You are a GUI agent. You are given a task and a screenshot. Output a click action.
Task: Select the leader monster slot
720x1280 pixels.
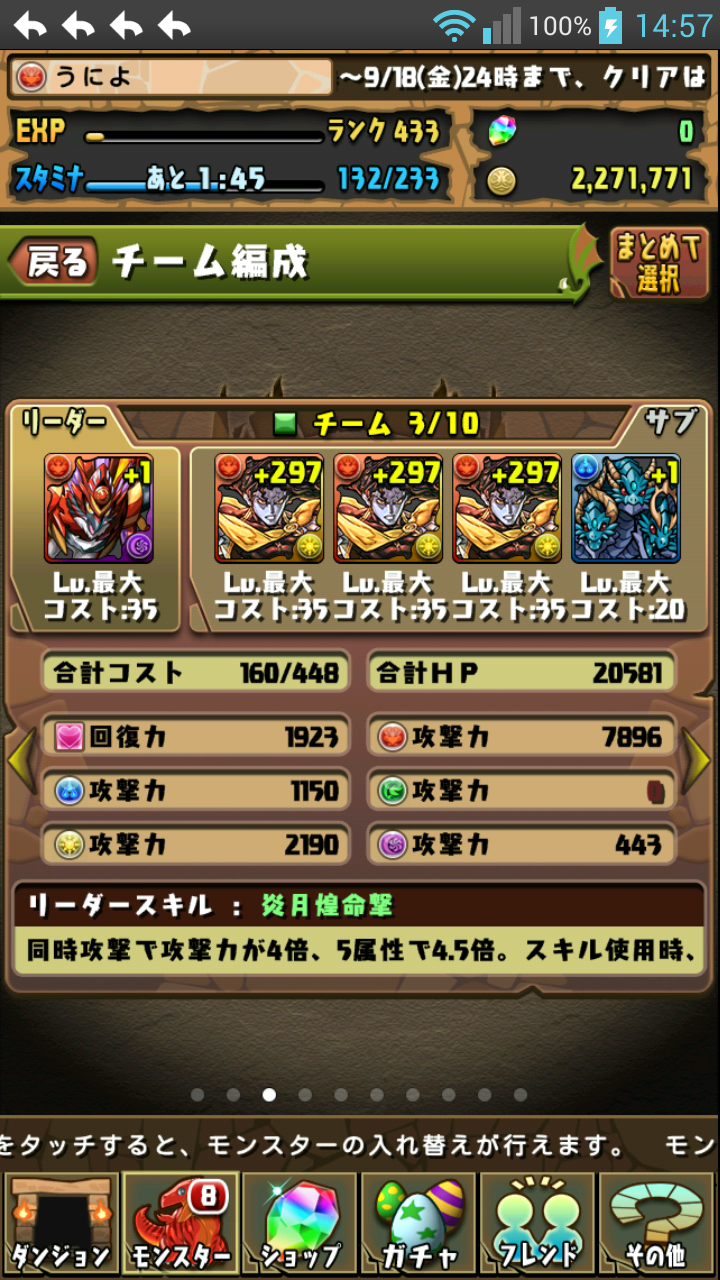(x=98, y=508)
